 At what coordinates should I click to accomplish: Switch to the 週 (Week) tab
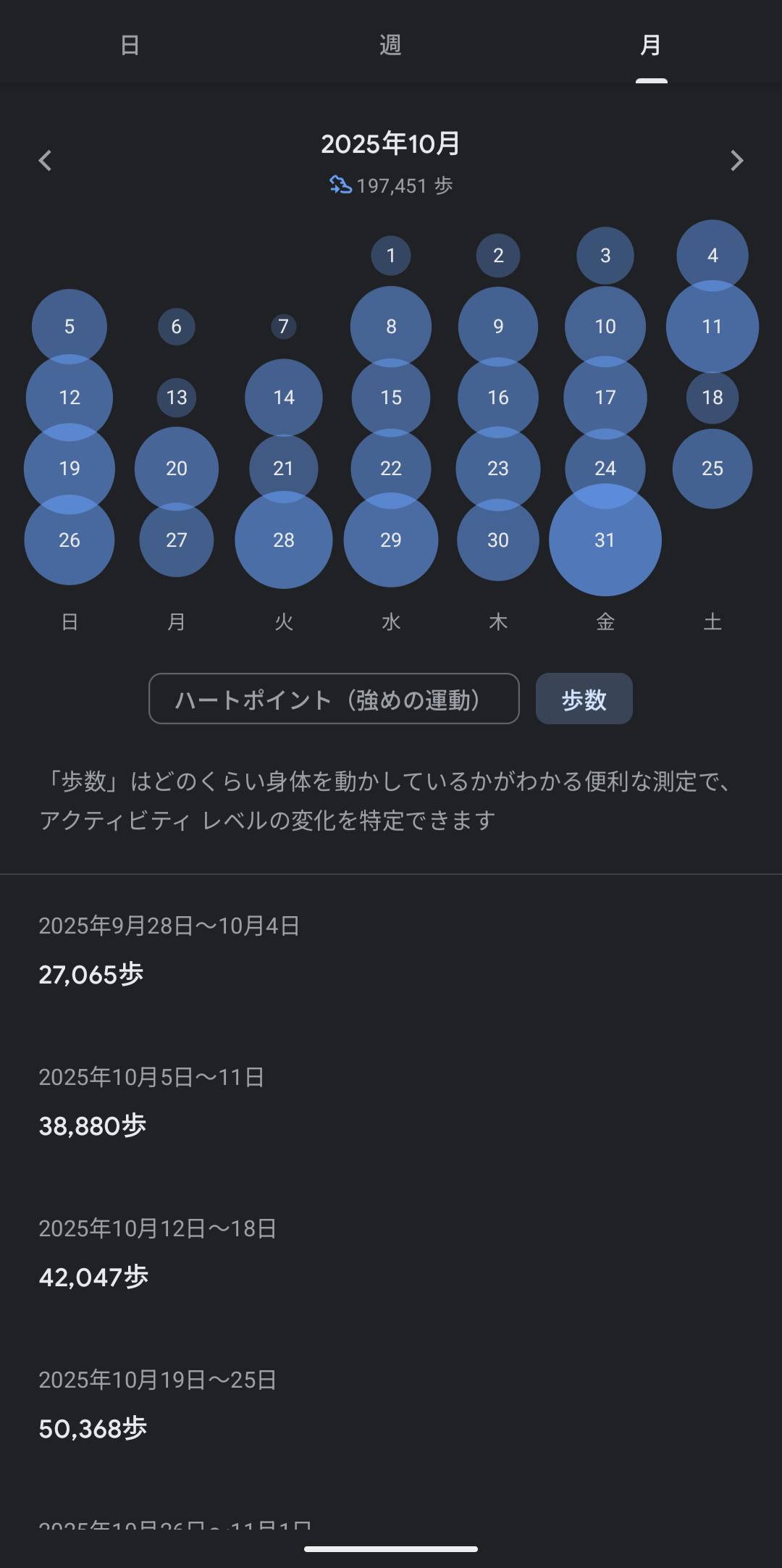coord(390,44)
